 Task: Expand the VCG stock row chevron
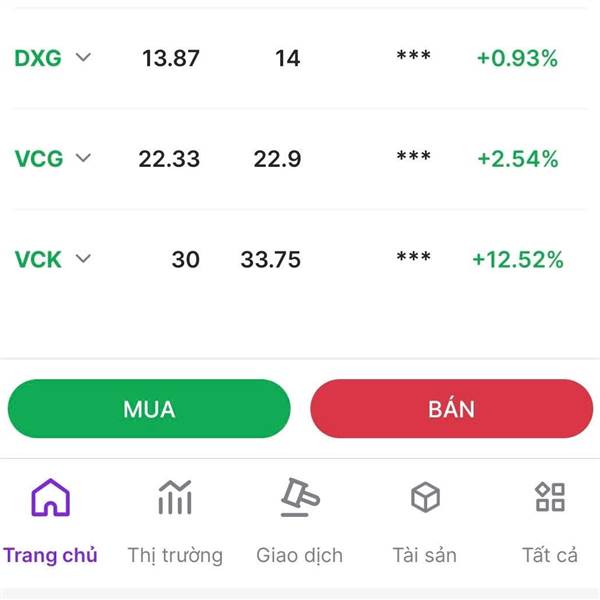tap(84, 158)
